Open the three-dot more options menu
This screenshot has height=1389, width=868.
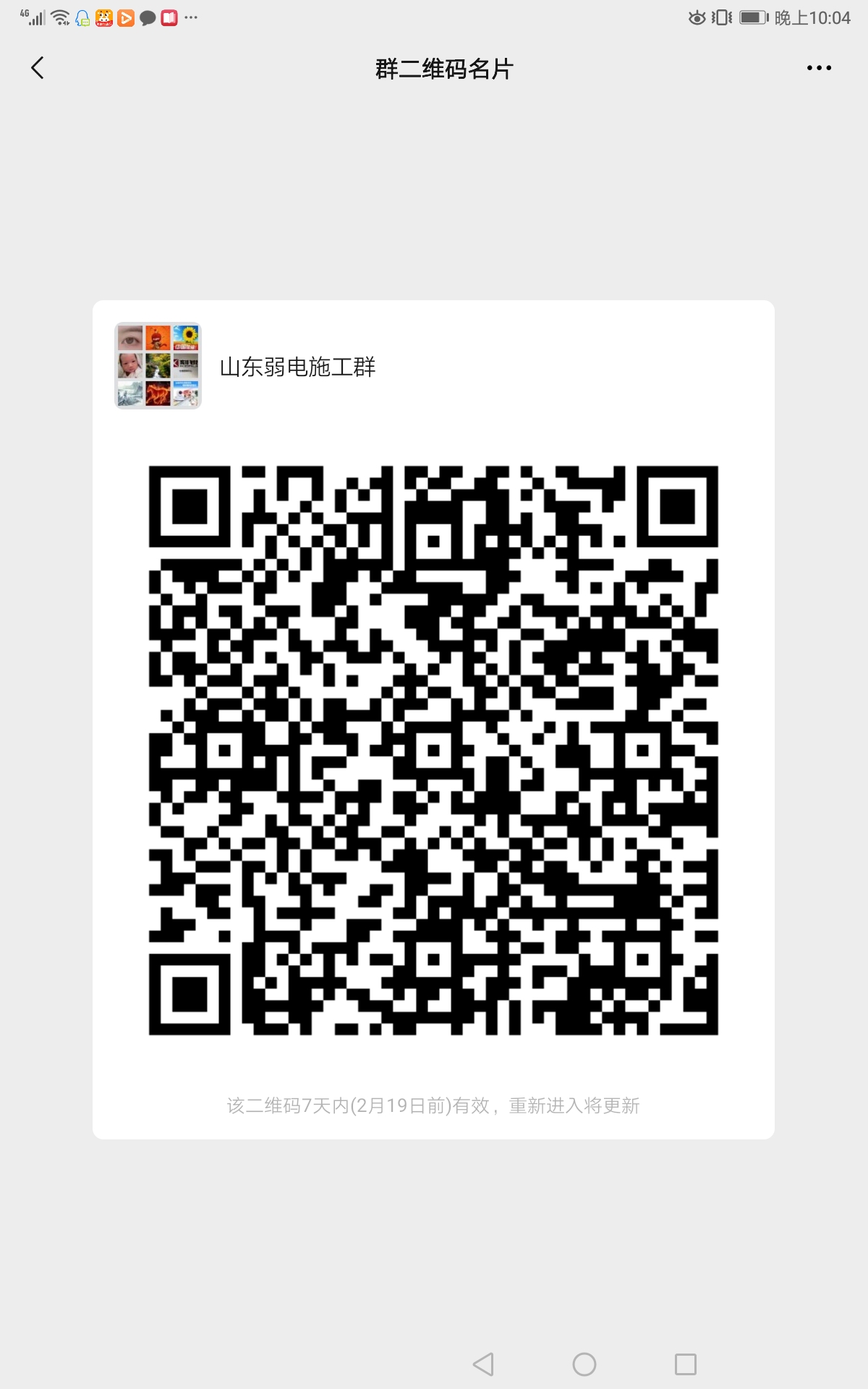click(x=819, y=68)
